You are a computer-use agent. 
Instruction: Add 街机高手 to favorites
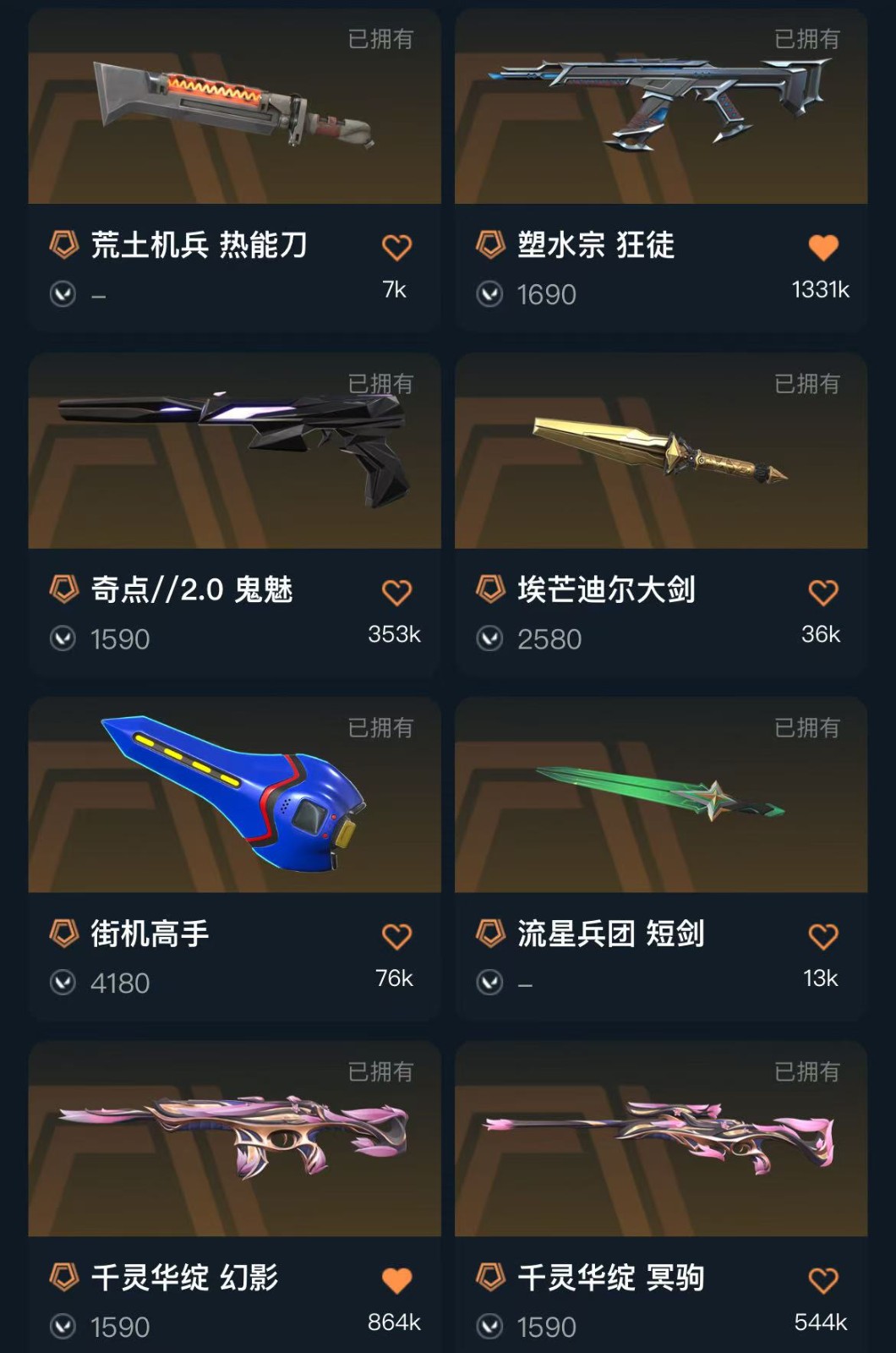click(x=396, y=937)
